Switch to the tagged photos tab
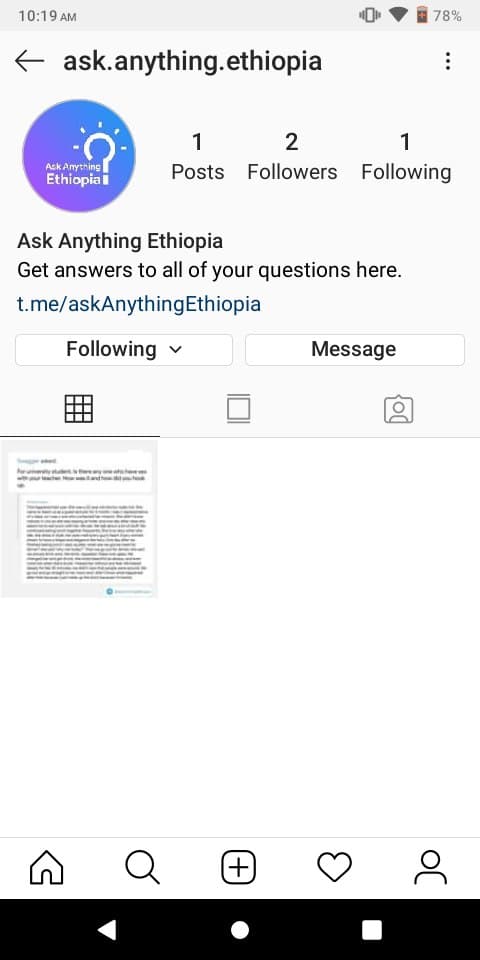The width and height of the screenshot is (480, 960). coord(399,409)
